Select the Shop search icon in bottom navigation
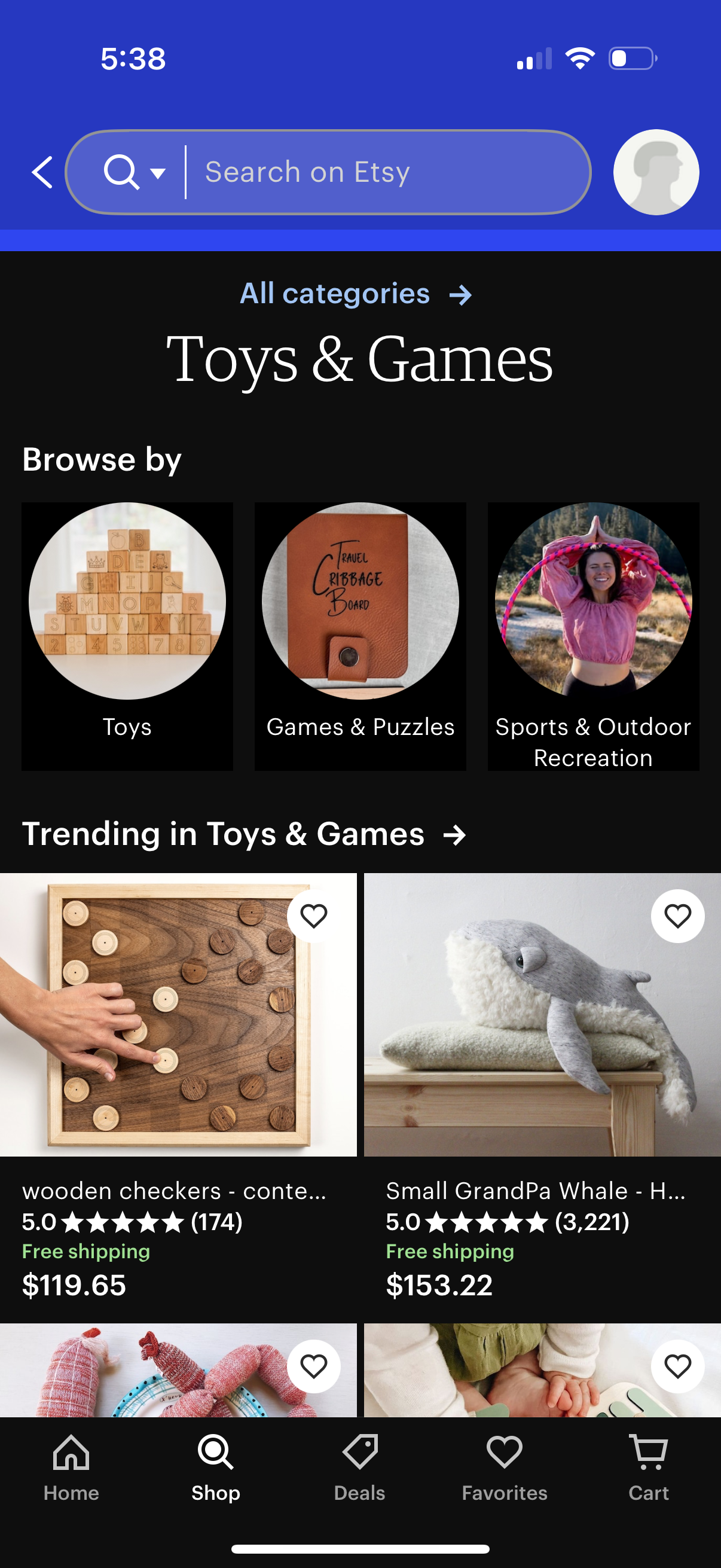 click(x=215, y=1460)
